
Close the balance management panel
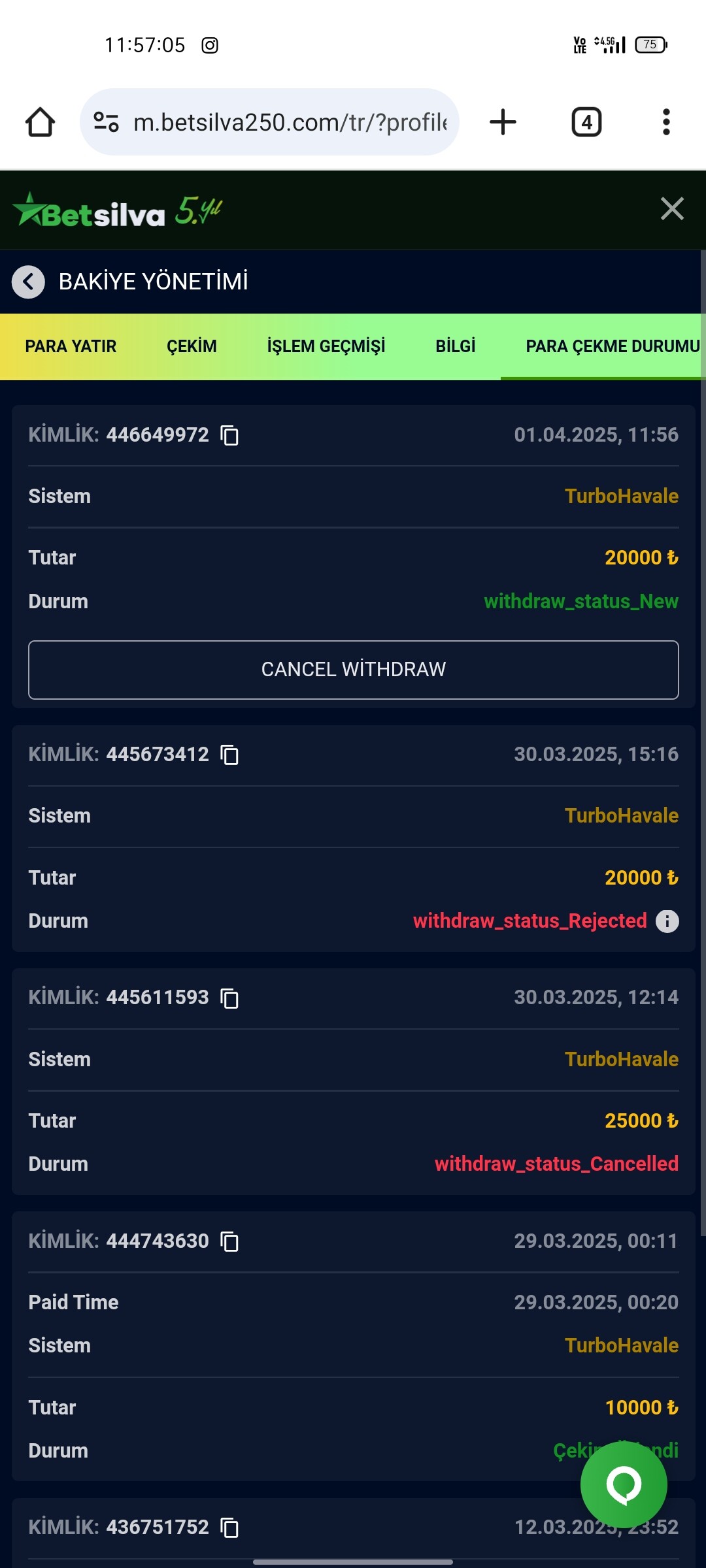click(x=672, y=209)
